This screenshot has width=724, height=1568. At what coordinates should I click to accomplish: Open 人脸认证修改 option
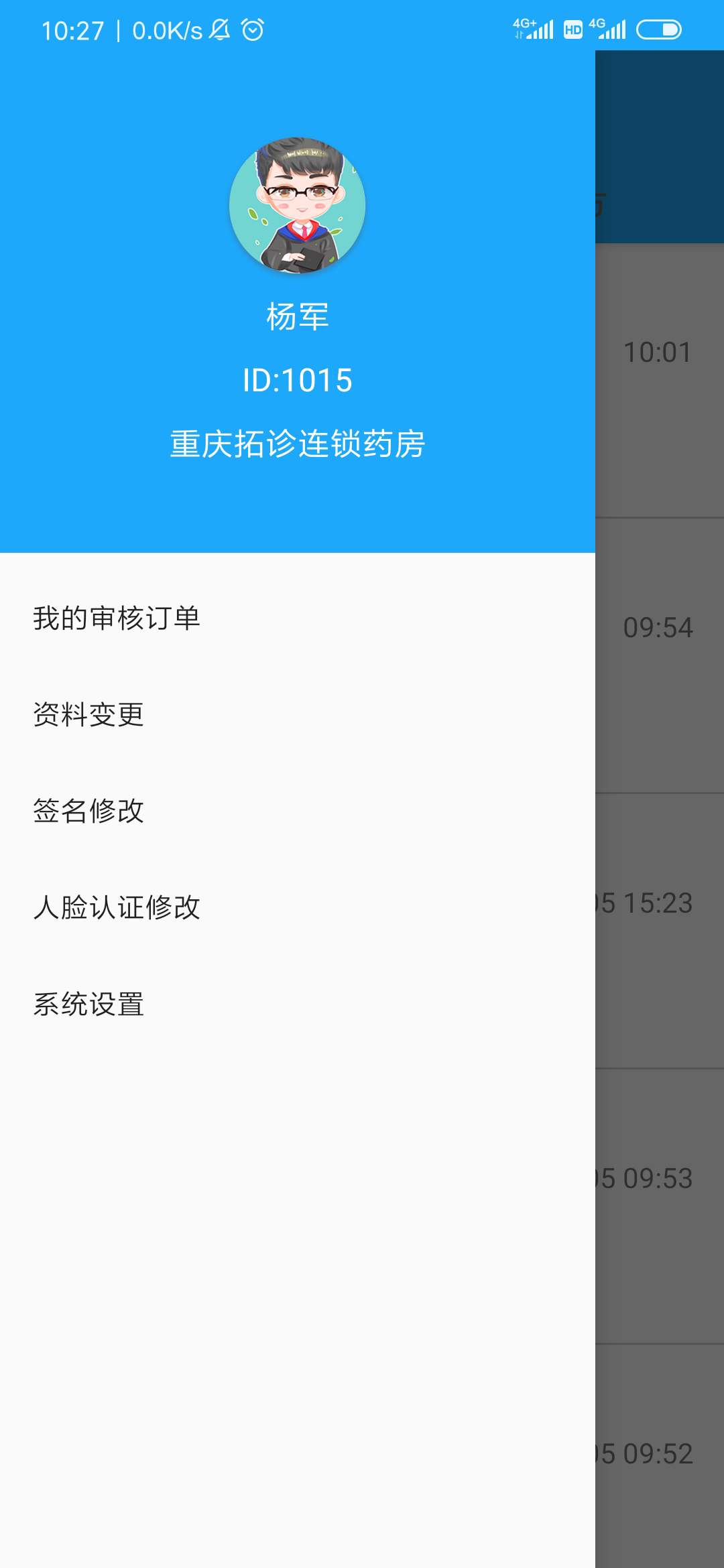117,907
